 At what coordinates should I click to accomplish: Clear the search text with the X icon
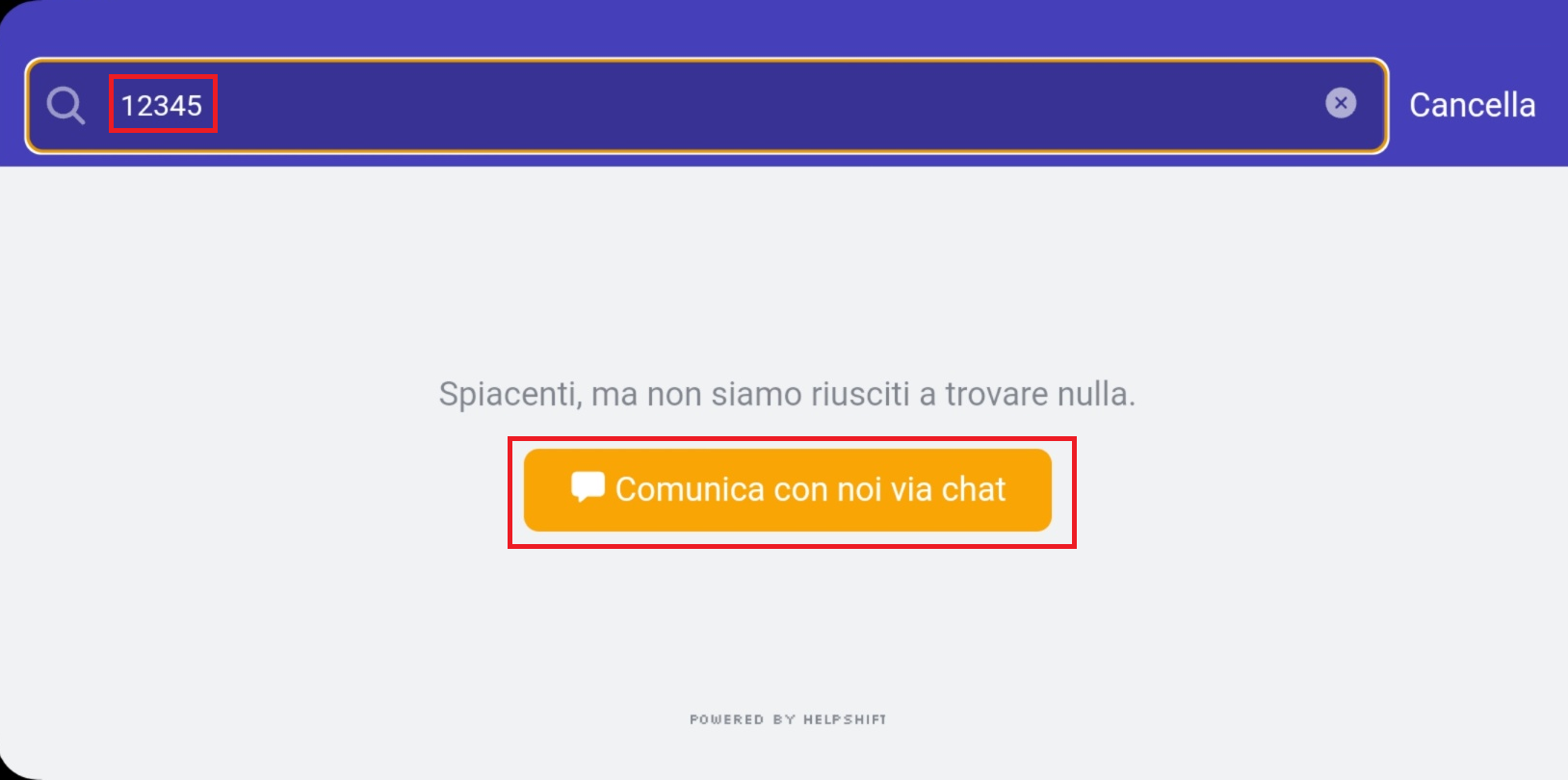click(1340, 103)
